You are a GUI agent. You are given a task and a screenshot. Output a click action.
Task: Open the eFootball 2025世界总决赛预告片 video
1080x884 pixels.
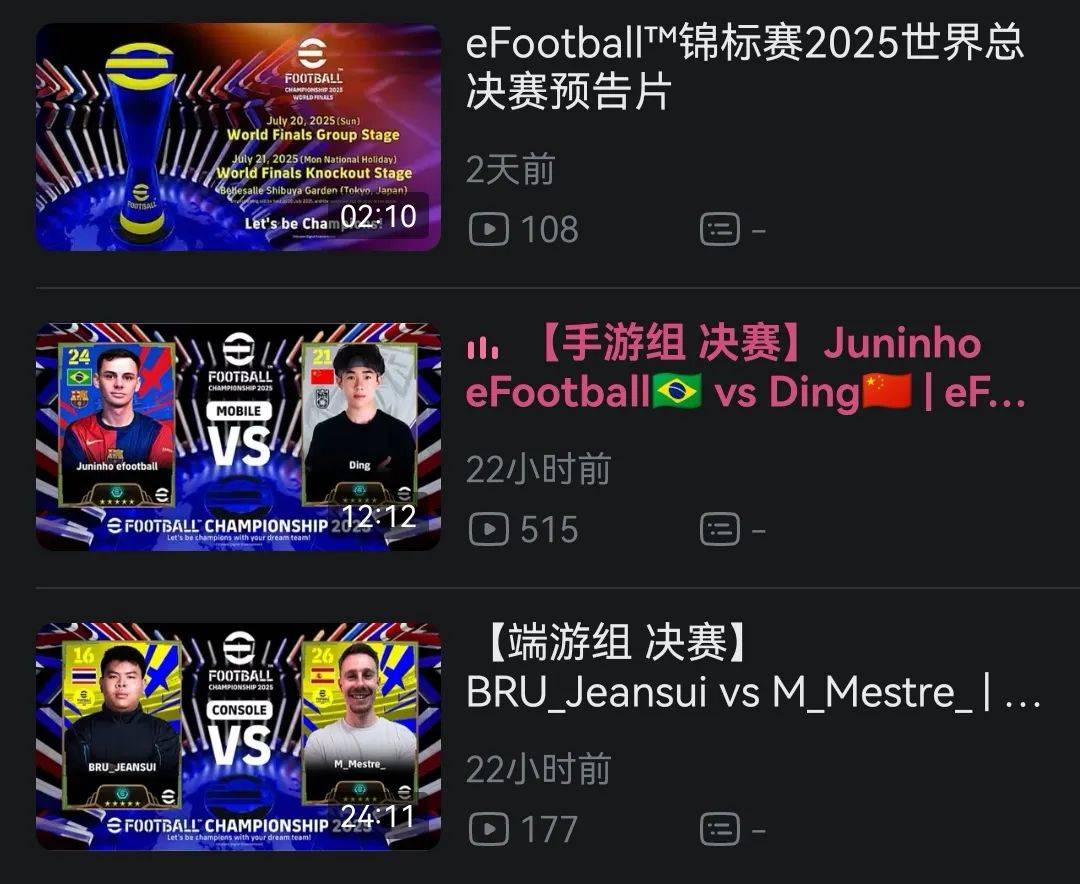238,137
